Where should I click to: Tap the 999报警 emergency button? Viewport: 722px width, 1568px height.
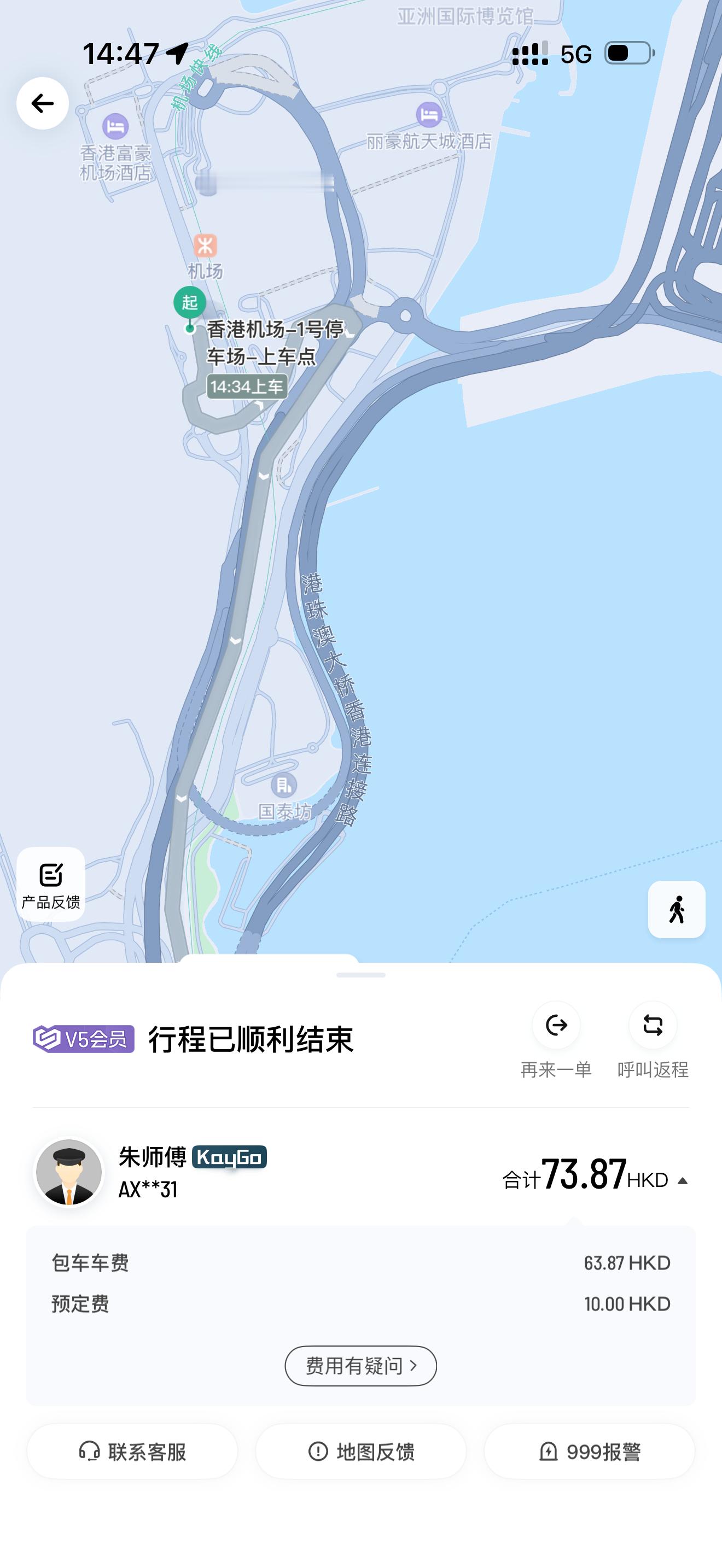[x=589, y=1452]
